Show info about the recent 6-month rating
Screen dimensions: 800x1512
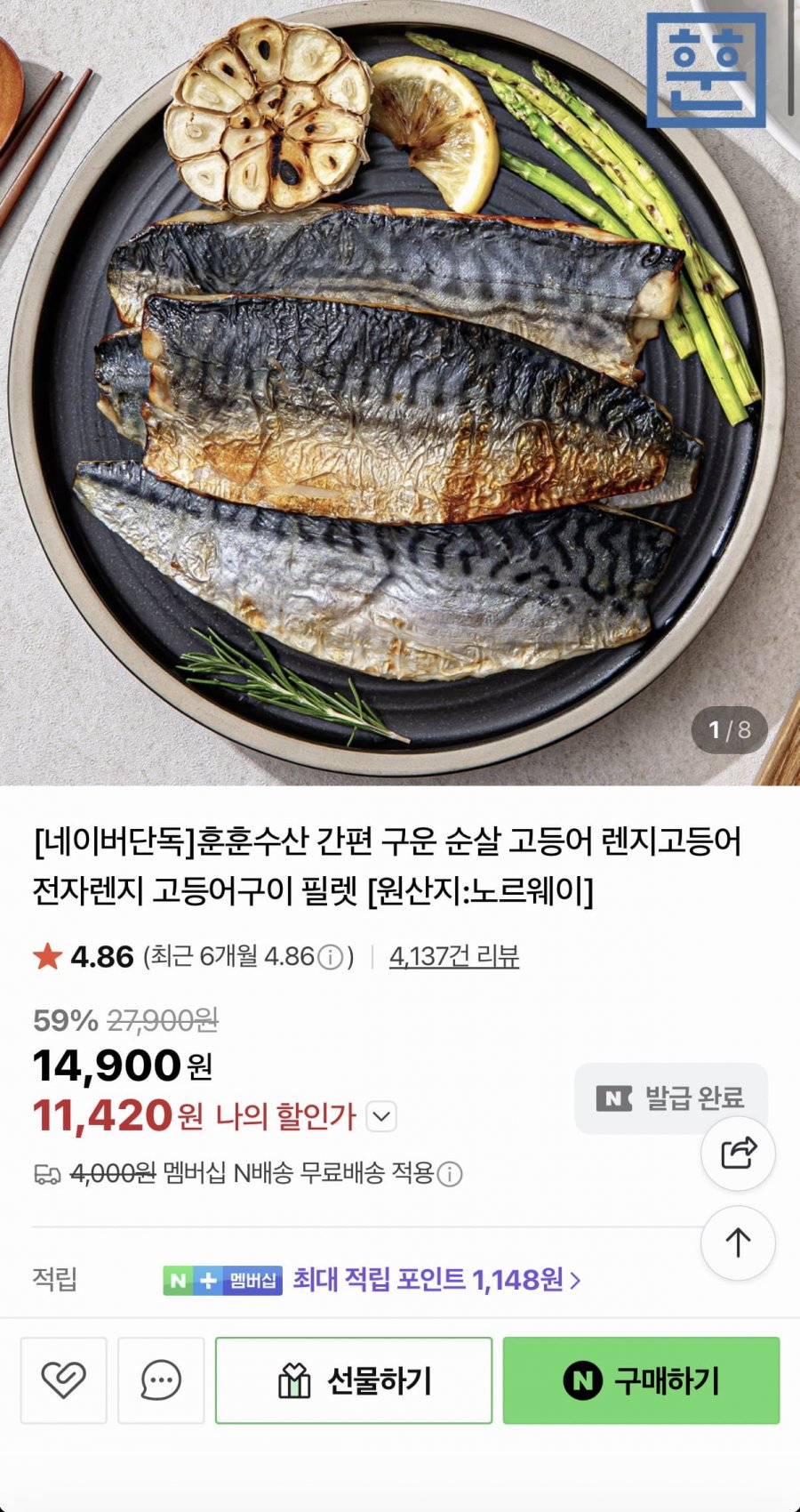tap(331, 957)
